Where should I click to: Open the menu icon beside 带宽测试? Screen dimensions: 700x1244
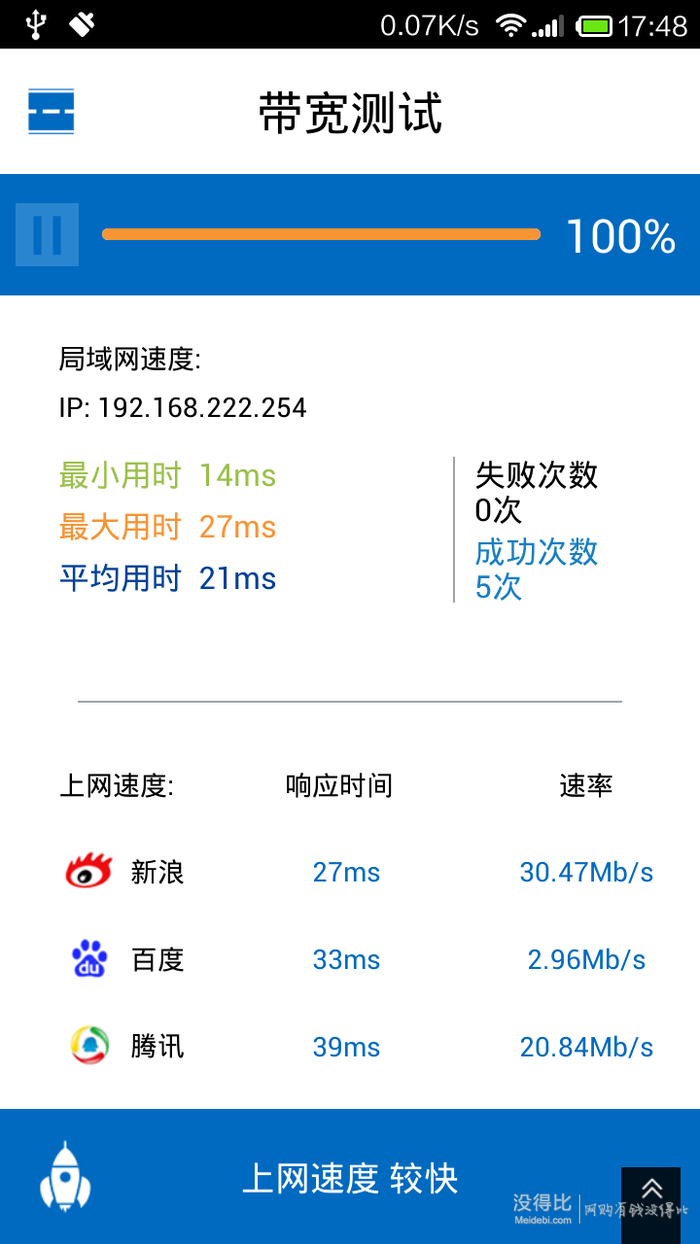50,112
